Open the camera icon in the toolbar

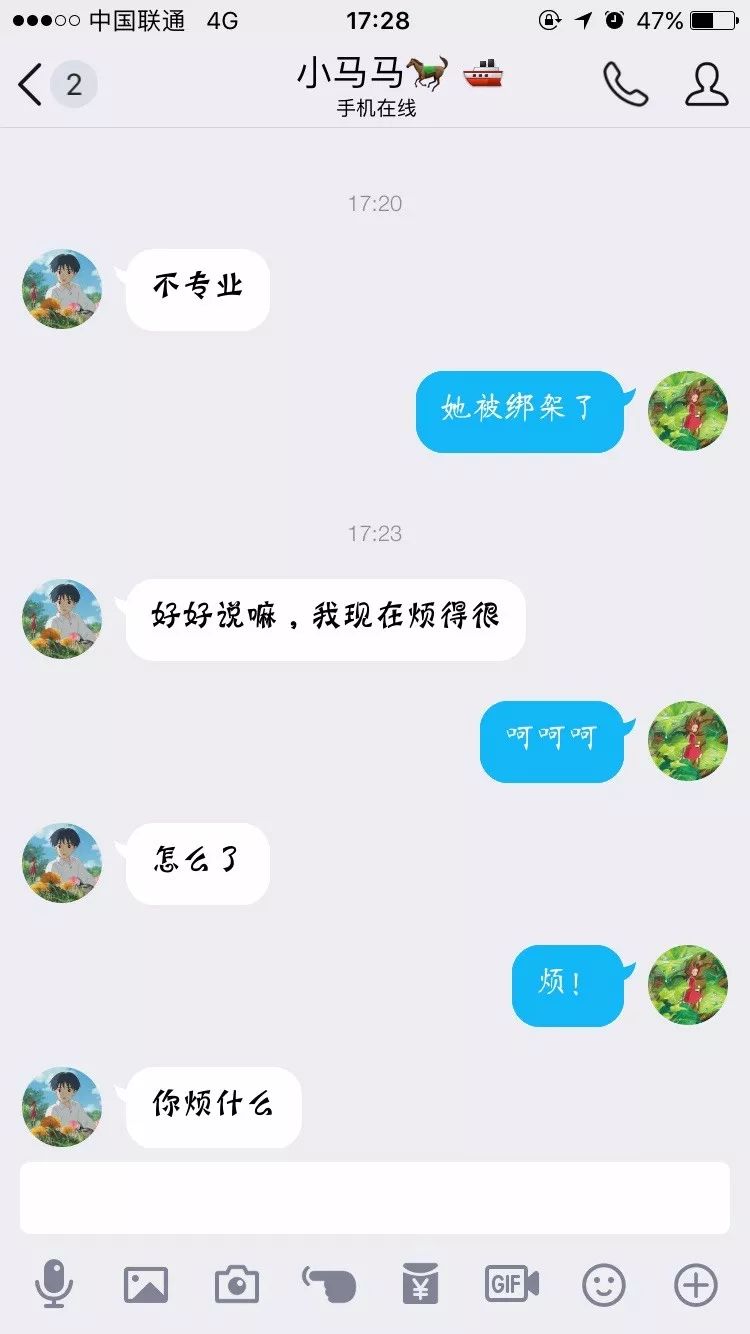237,1286
